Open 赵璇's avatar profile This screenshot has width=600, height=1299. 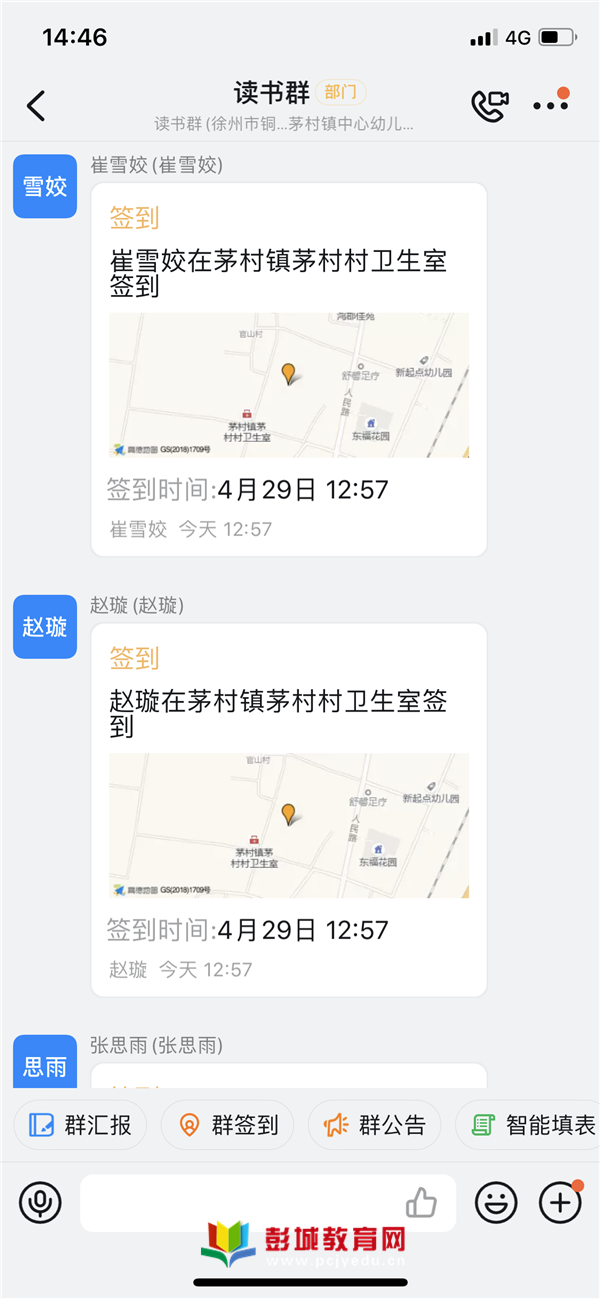click(x=45, y=626)
